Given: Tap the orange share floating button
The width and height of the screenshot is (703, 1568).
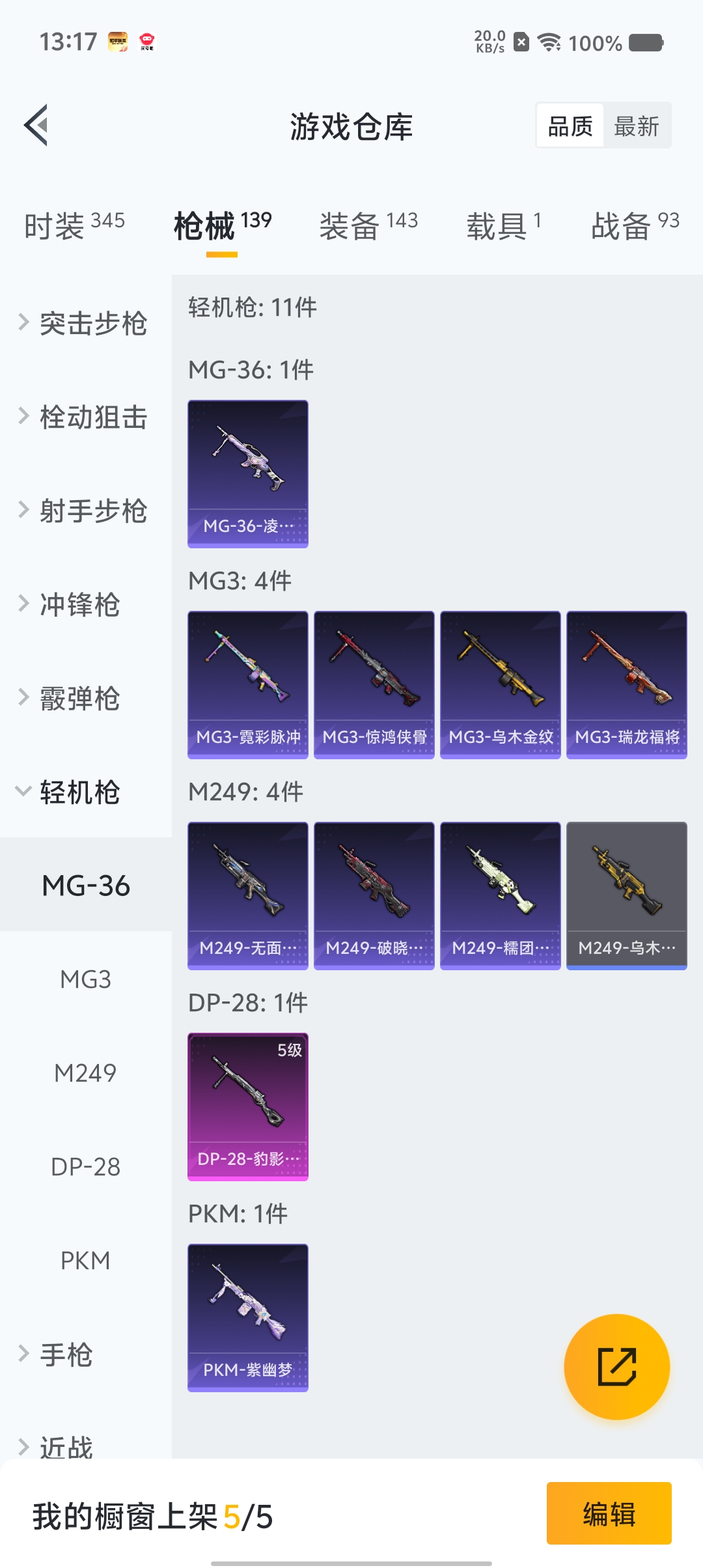Looking at the screenshot, I should pos(616,1366).
